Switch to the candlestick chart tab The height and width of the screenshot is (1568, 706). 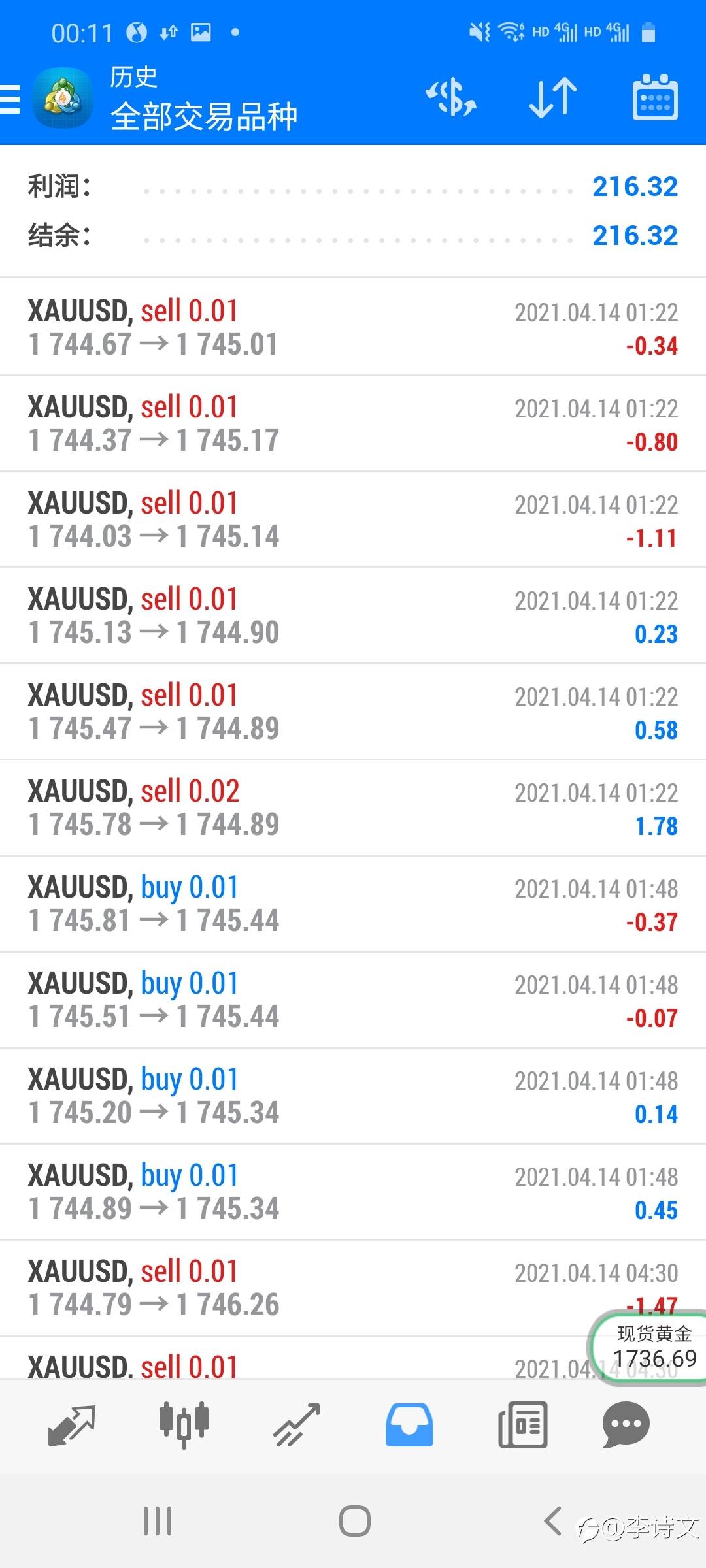coord(184,1425)
